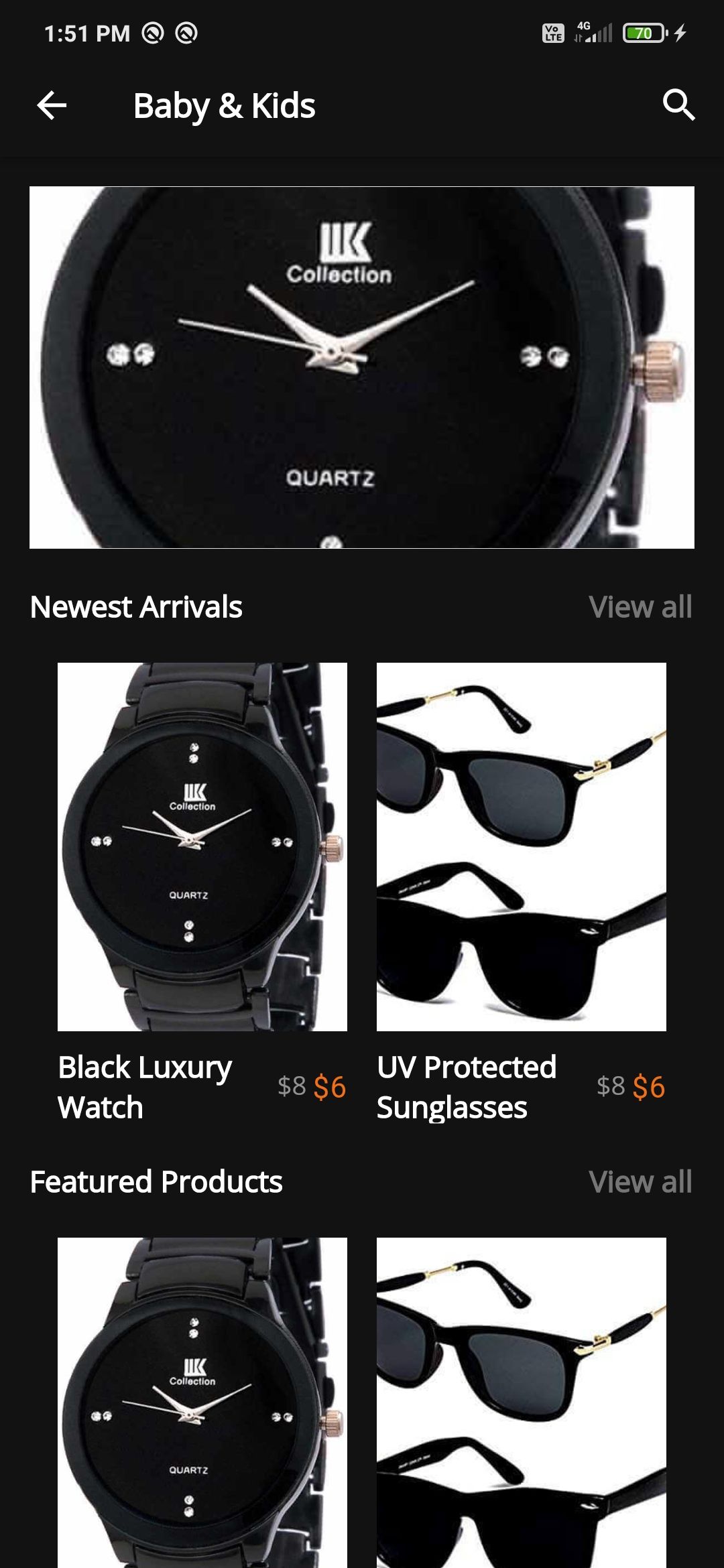Open Black Luxury Watch in Newest Arrivals

(x=202, y=847)
